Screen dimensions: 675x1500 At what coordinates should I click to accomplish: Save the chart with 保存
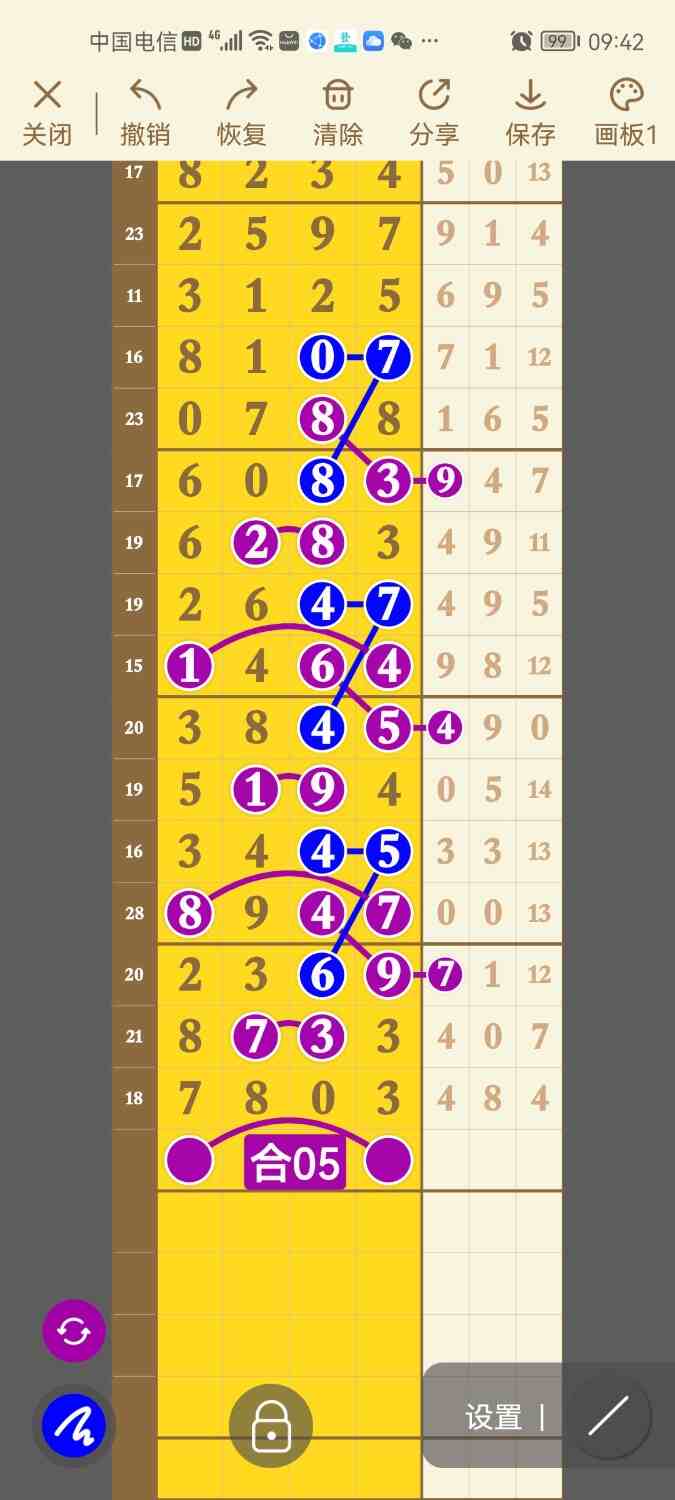(x=530, y=113)
